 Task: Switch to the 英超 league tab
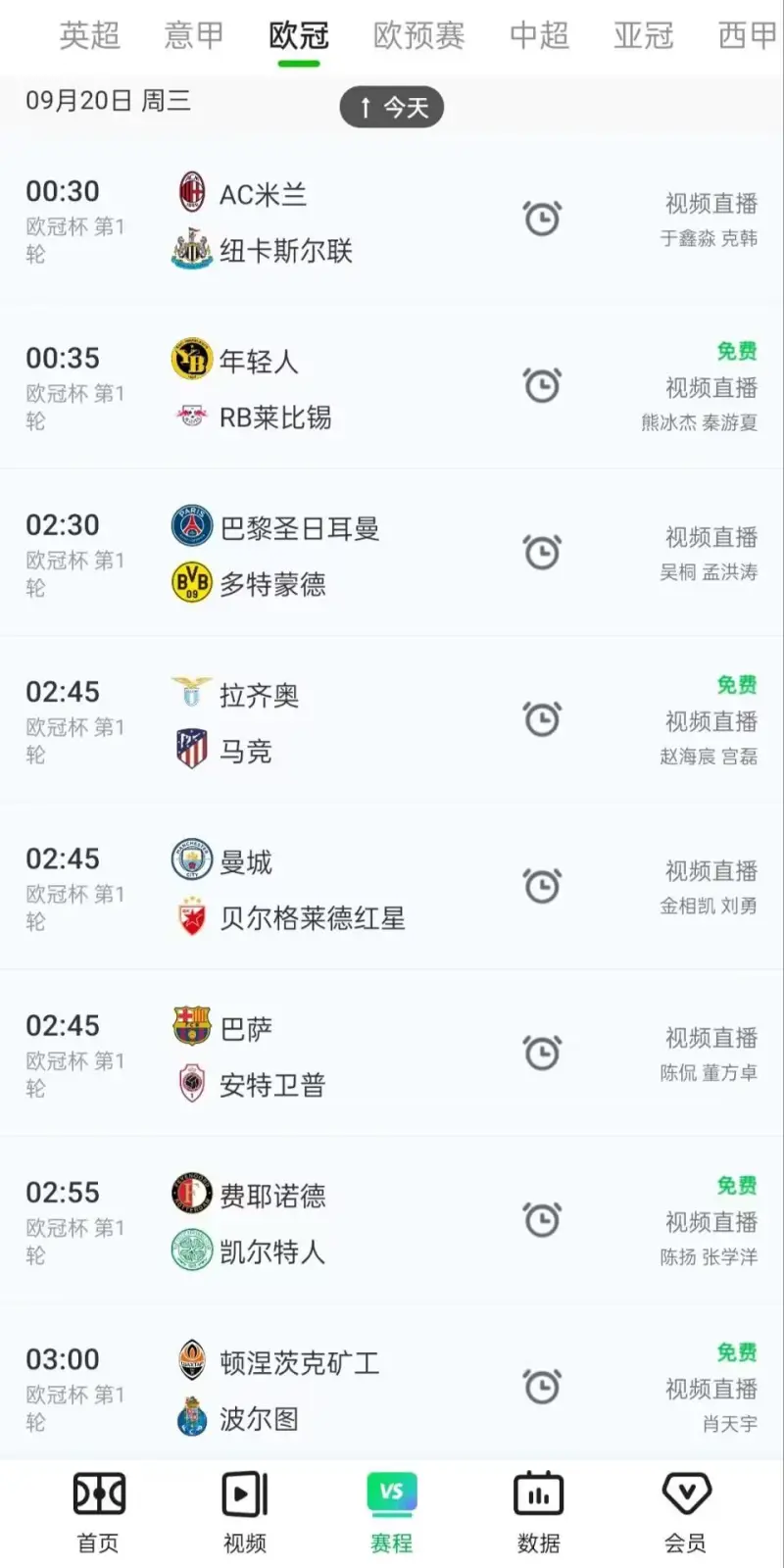pyautogui.click(x=89, y=36)
